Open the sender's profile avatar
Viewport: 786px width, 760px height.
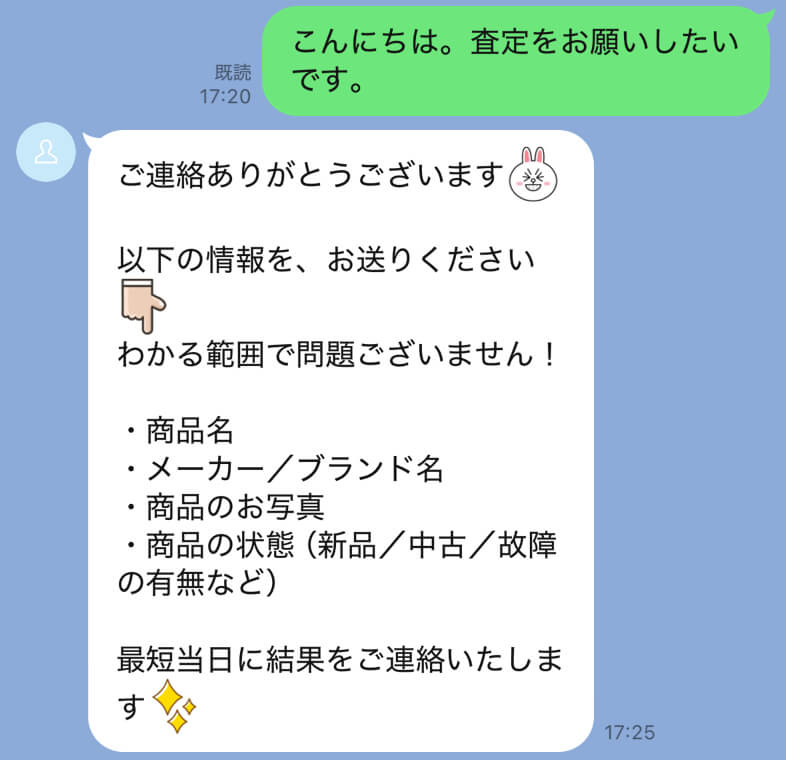[x=46, y=152]
